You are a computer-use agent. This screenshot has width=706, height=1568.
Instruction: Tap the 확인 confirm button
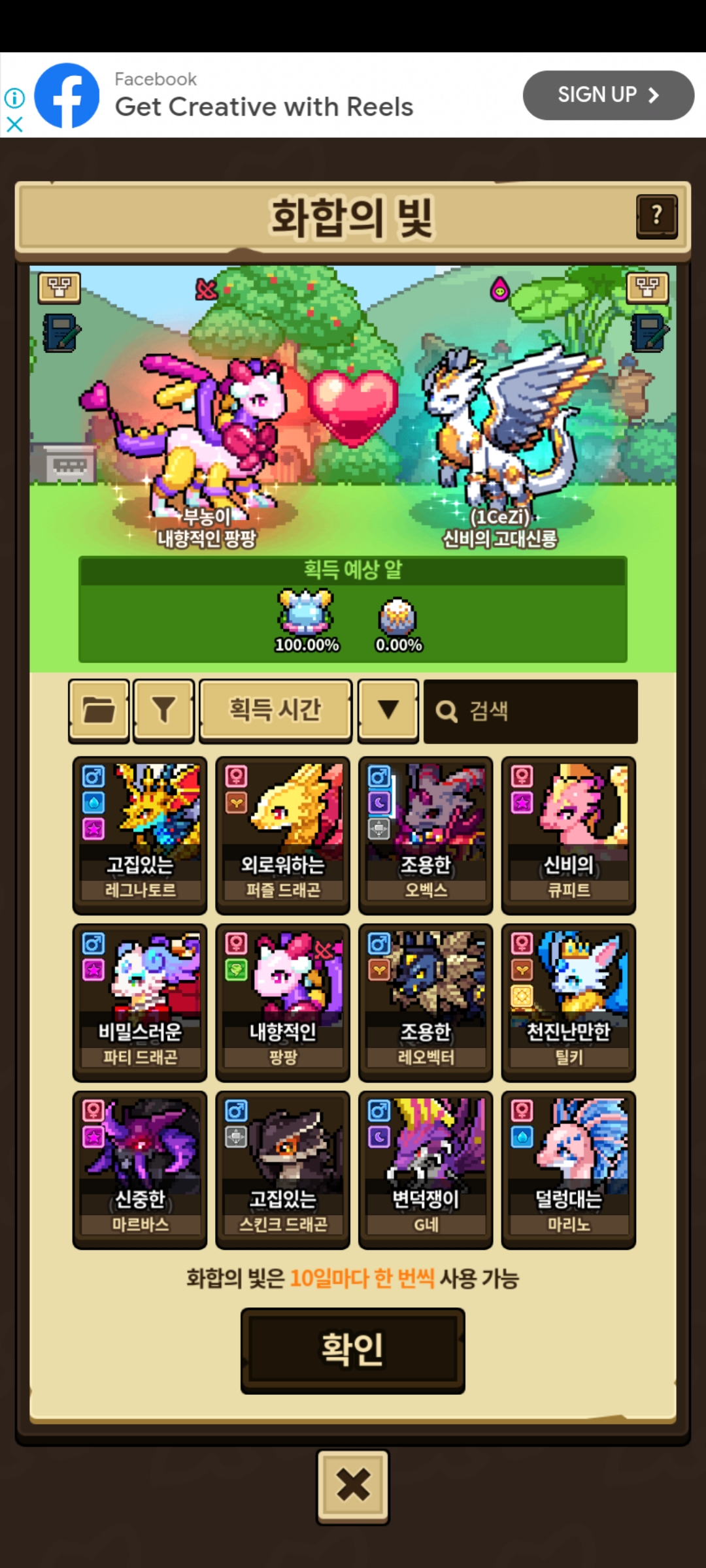(x=352, y=1349)
